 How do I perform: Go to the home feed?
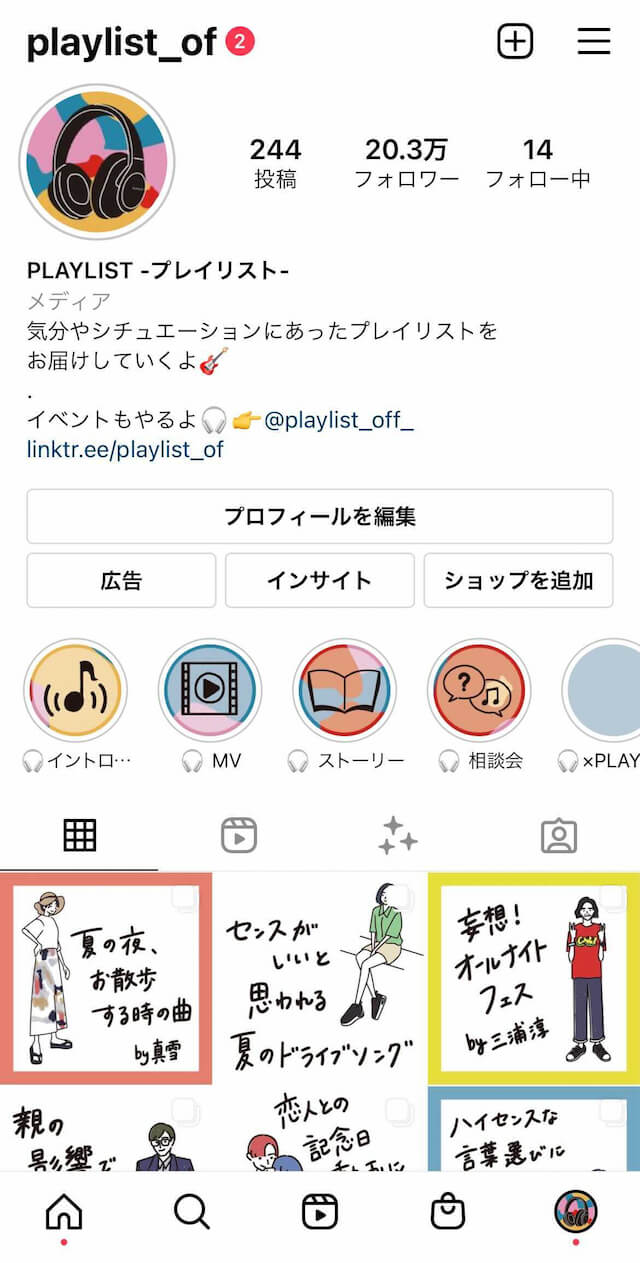pyautogui.click(x=64, y=1212)
